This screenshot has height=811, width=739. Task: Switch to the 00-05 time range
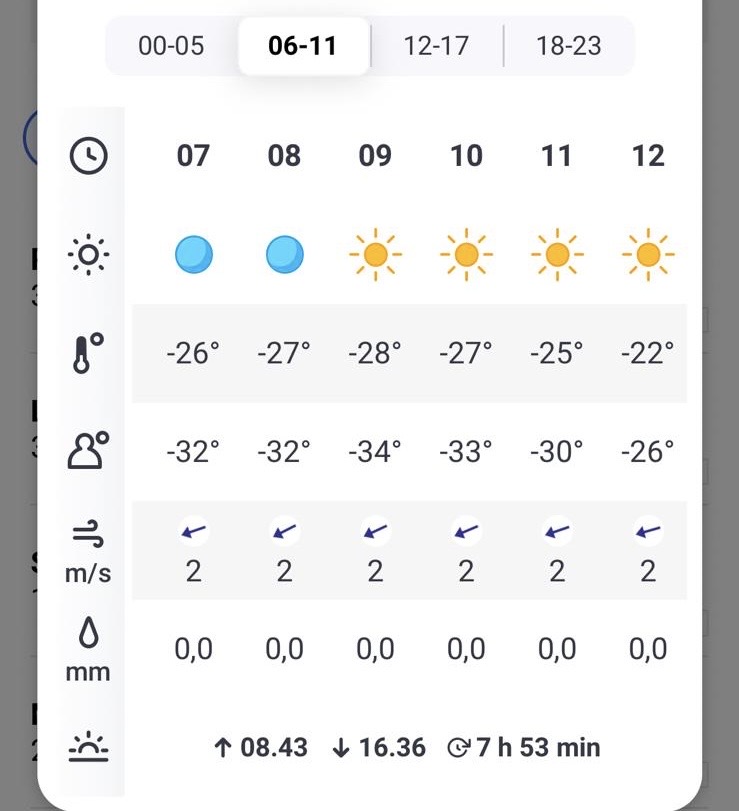click(171, 46)
